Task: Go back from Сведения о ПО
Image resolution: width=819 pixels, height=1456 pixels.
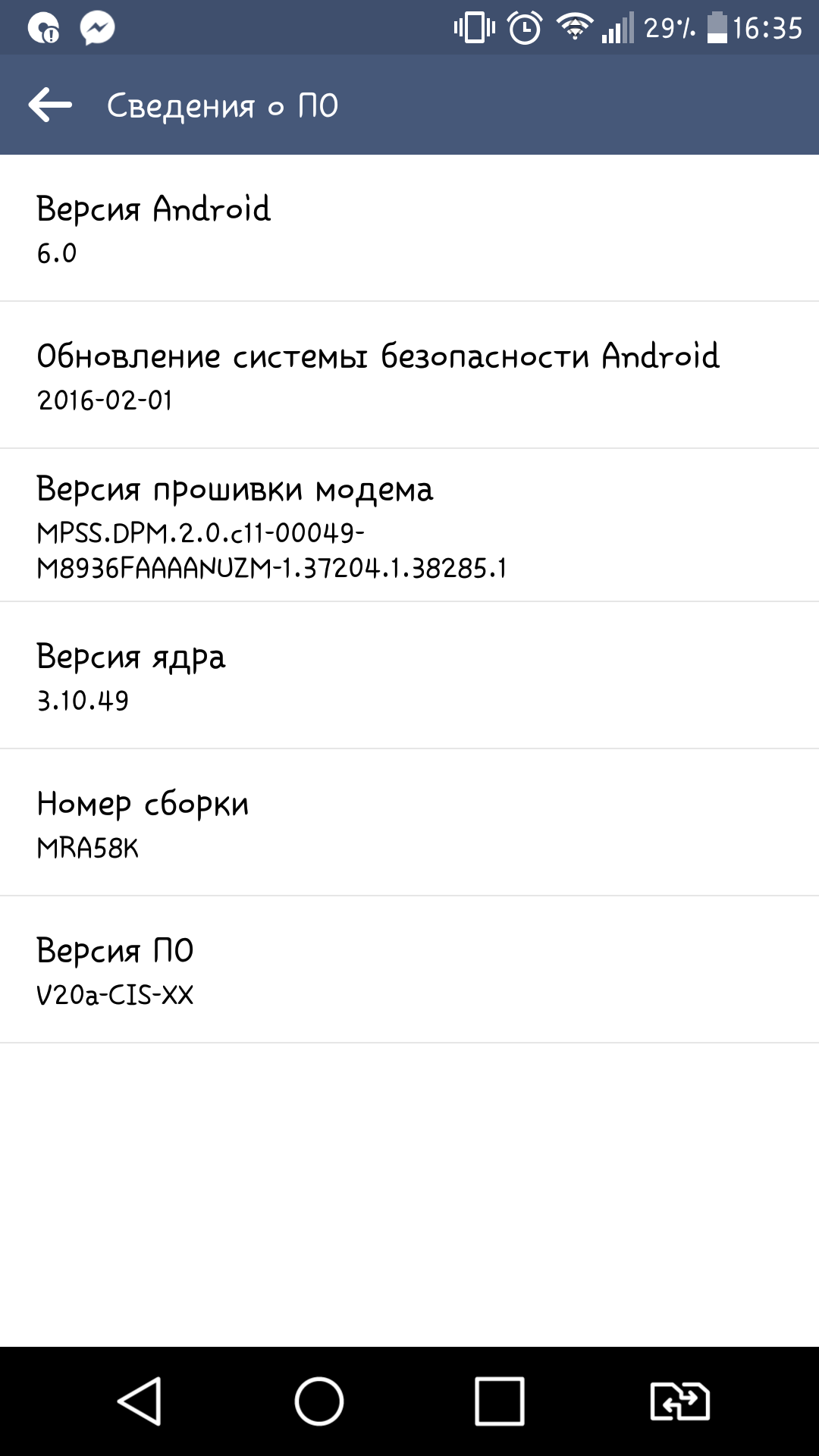Action: pos(50,105)
